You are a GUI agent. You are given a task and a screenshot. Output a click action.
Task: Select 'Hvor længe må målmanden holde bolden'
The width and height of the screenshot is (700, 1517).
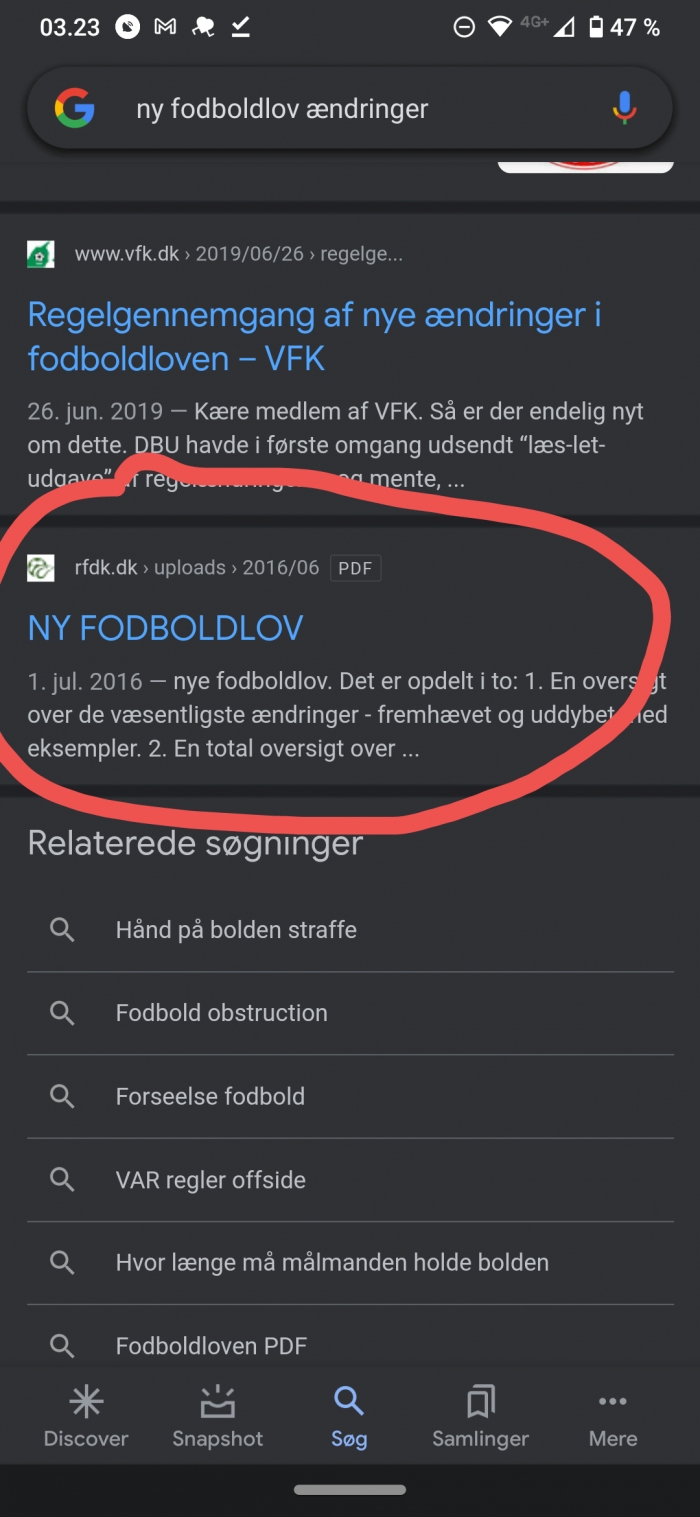point(332,1263)
